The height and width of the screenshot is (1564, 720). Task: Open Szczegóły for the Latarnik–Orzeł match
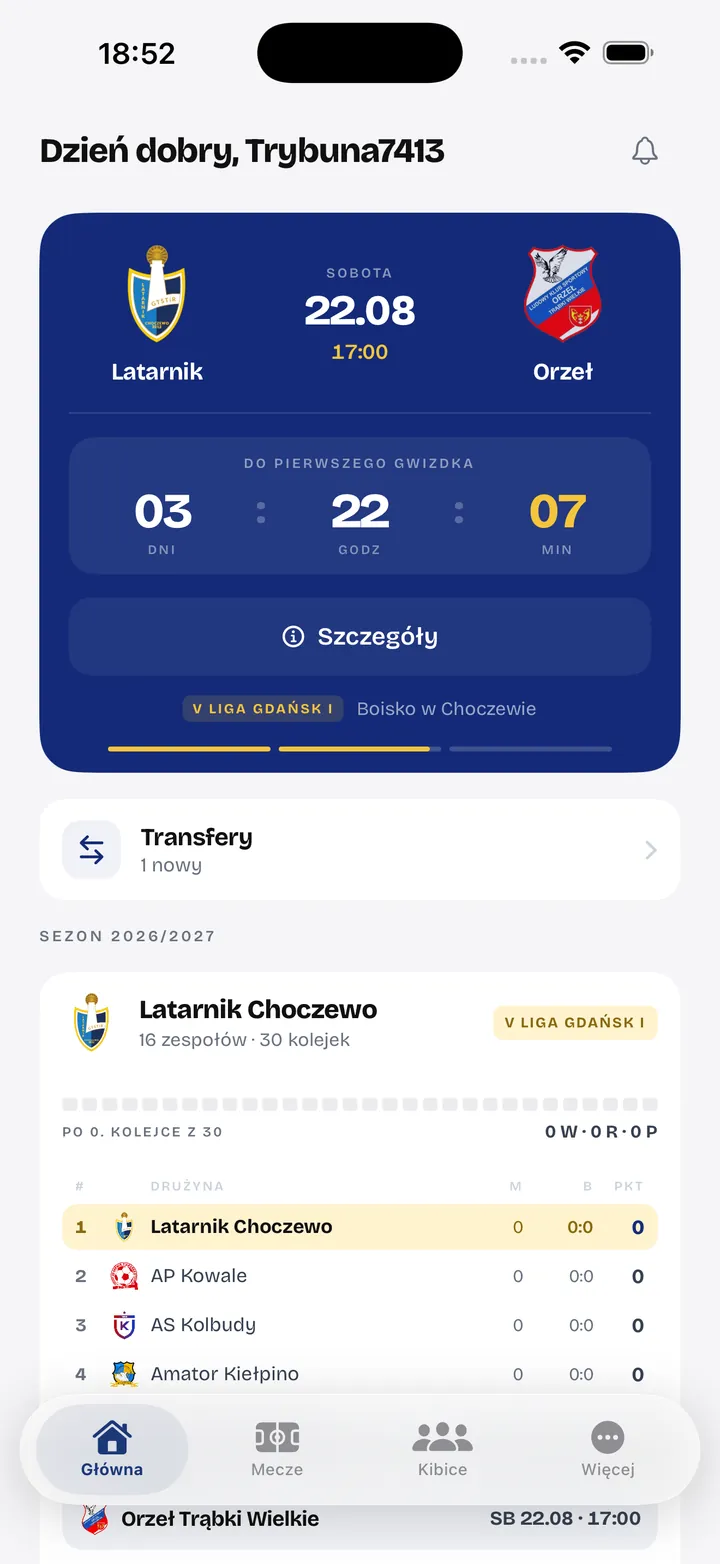coord(360,637)
